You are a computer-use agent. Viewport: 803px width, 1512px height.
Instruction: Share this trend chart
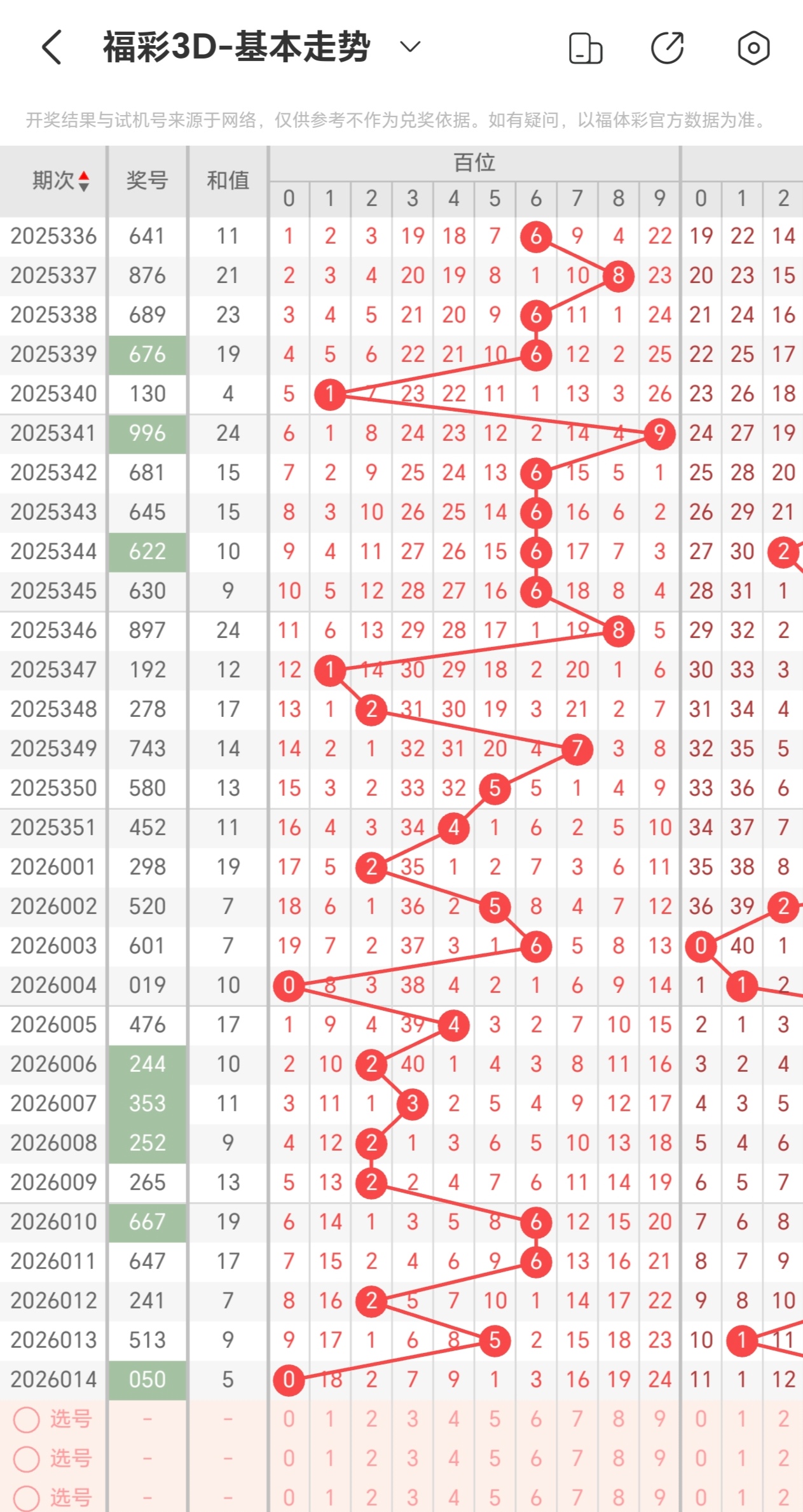point(668,48)
